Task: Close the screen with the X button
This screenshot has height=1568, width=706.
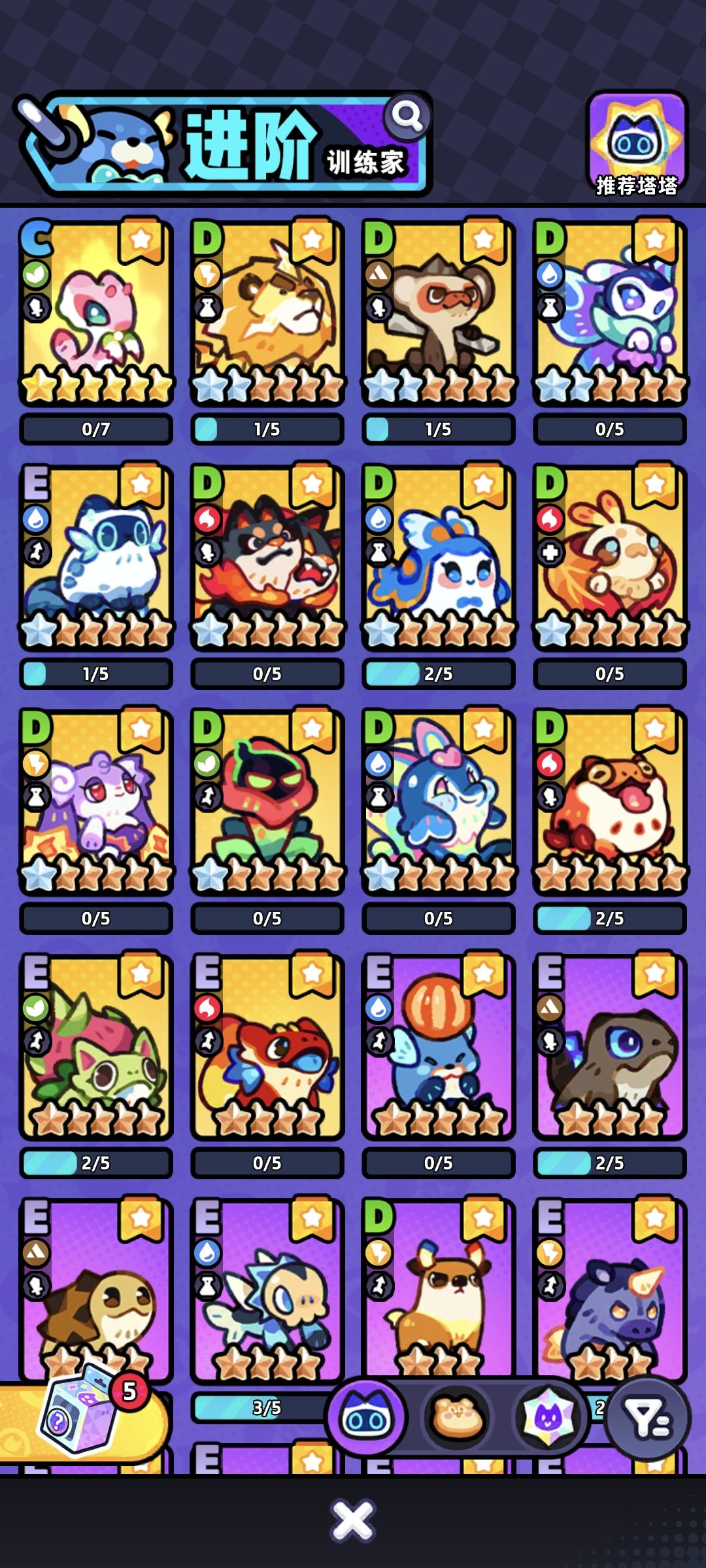Action: coord(353,1520)
